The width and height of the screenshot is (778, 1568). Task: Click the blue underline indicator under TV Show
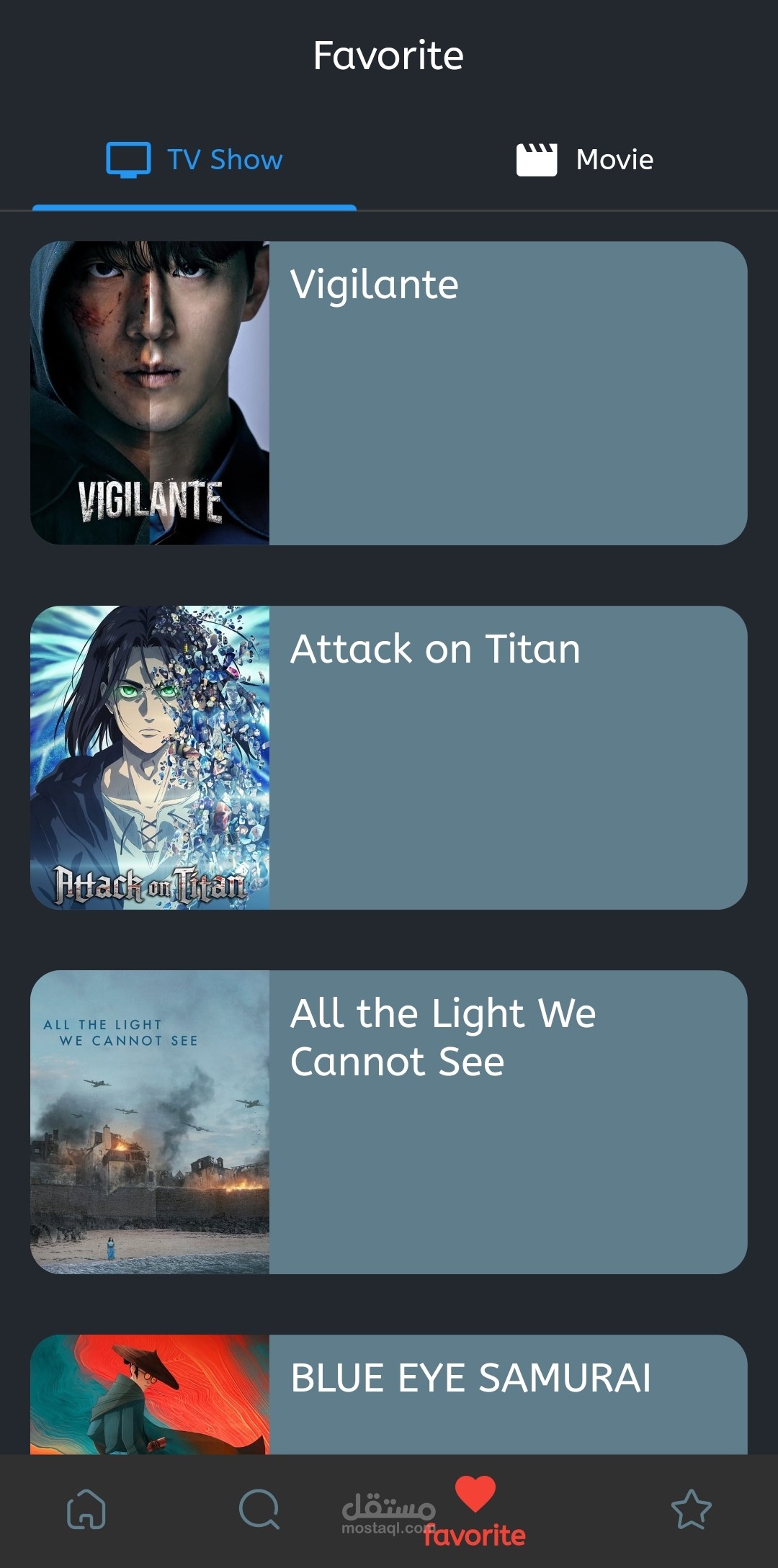click(x=194, y=207)
